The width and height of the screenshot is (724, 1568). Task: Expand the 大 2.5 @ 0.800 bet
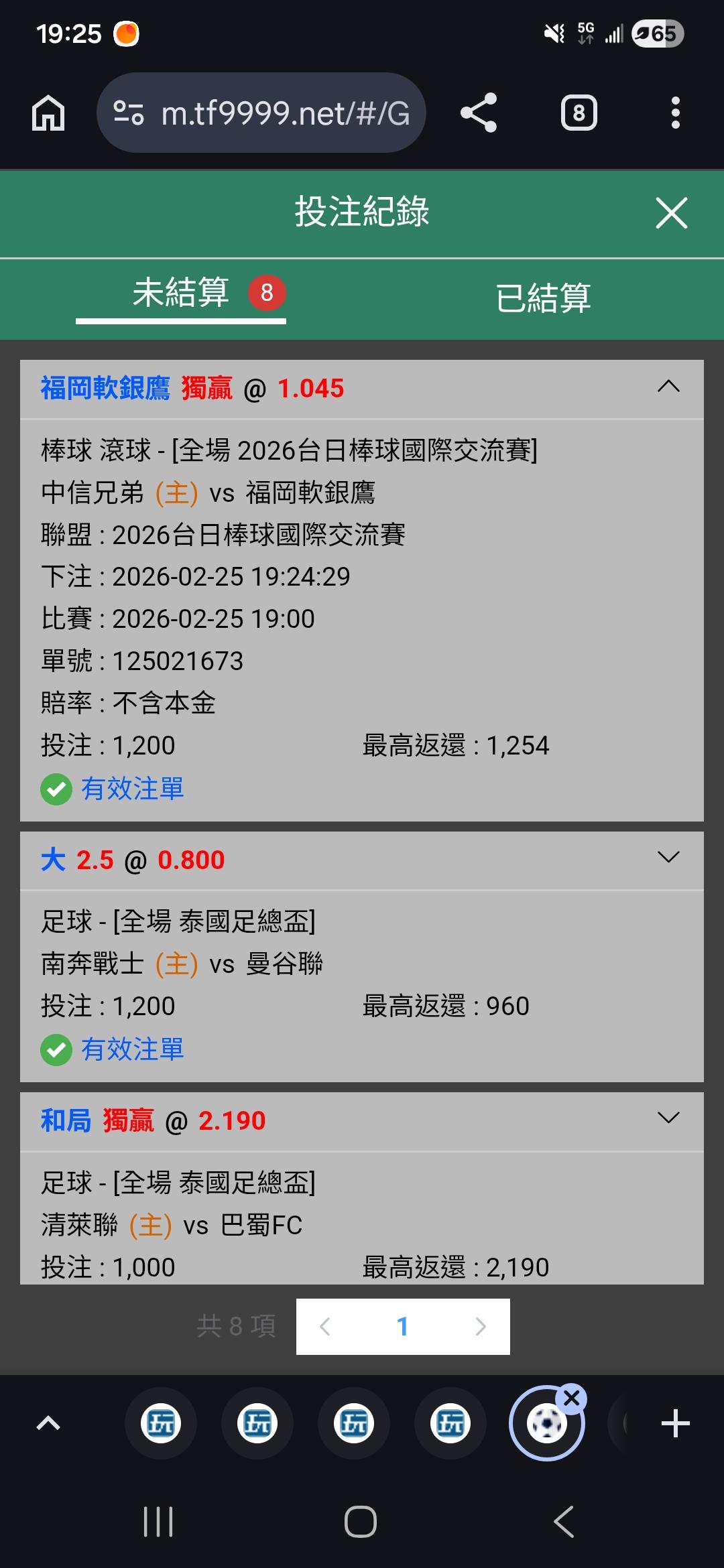pos(668,857)
